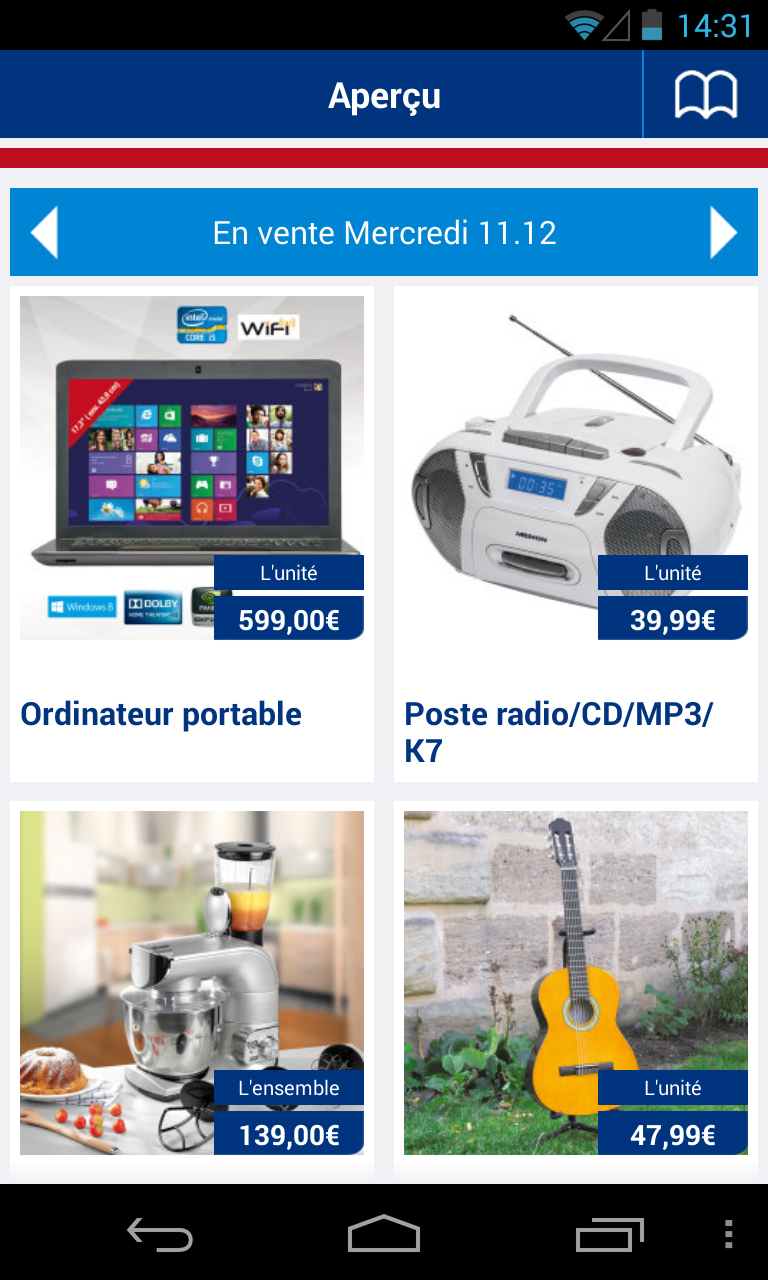
Task: Tap the system back button
Action: pos(160,1235)
